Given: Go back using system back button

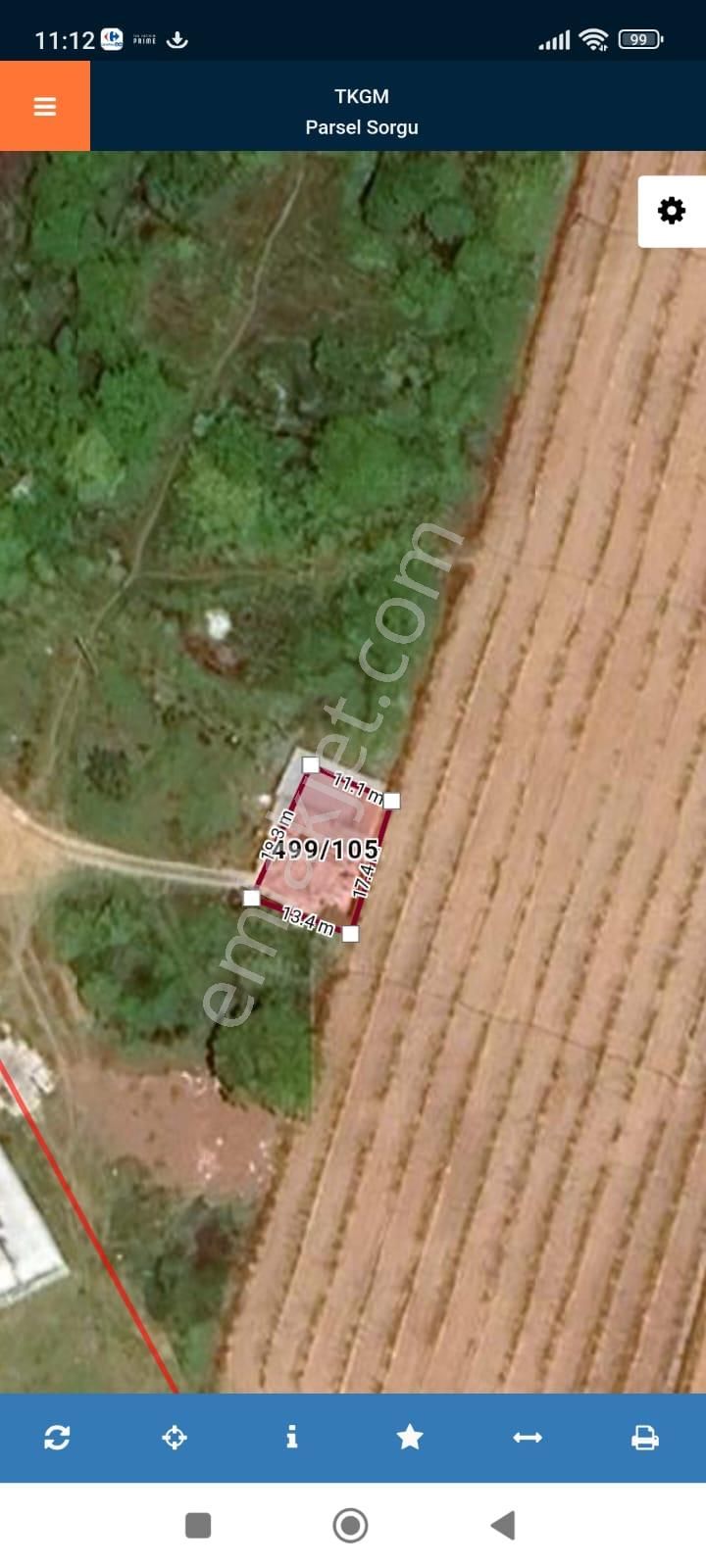Looking at the screenshot, I should click(503, 1525).
